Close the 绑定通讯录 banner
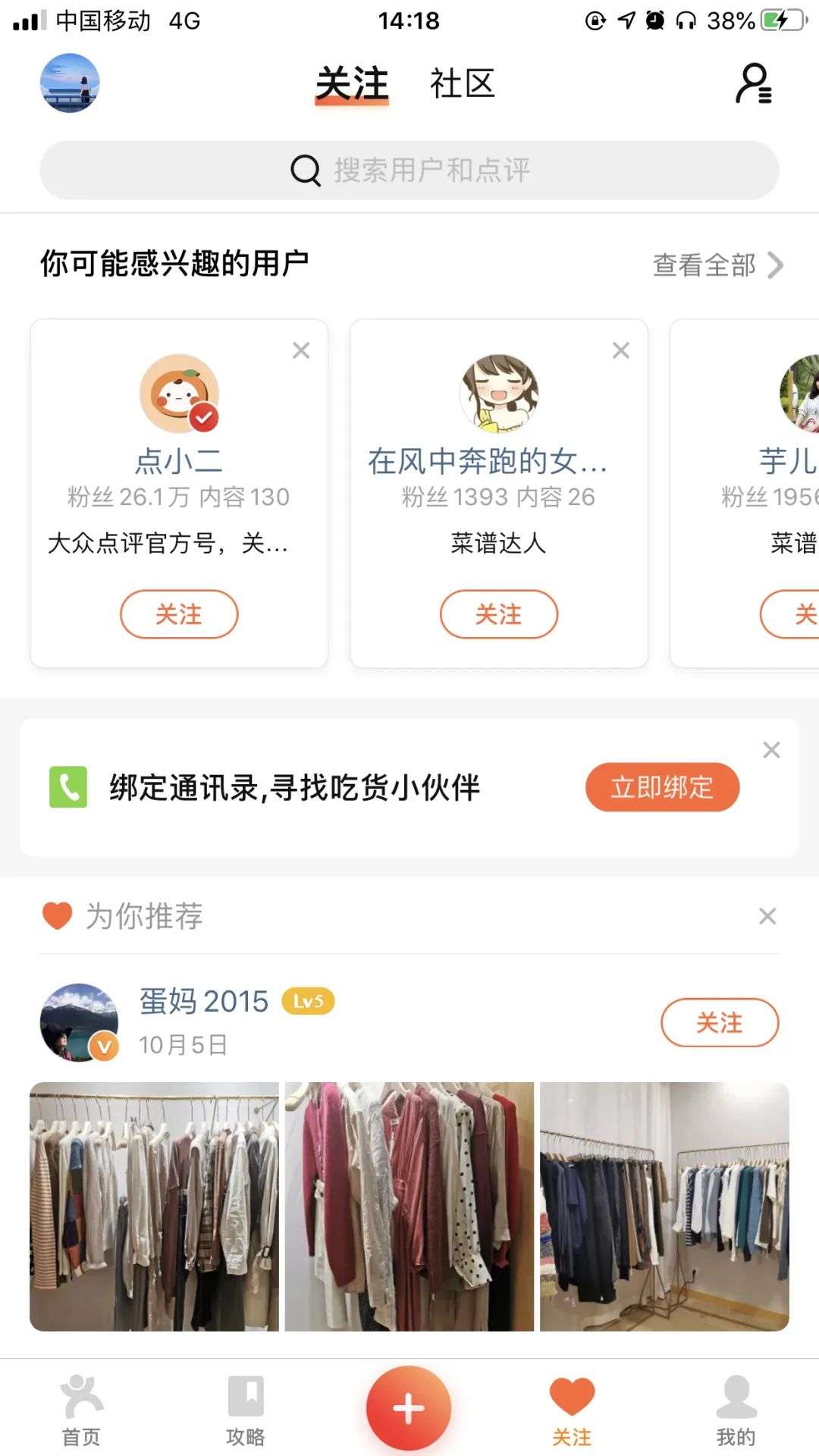819x1456 pixels. 771,750
